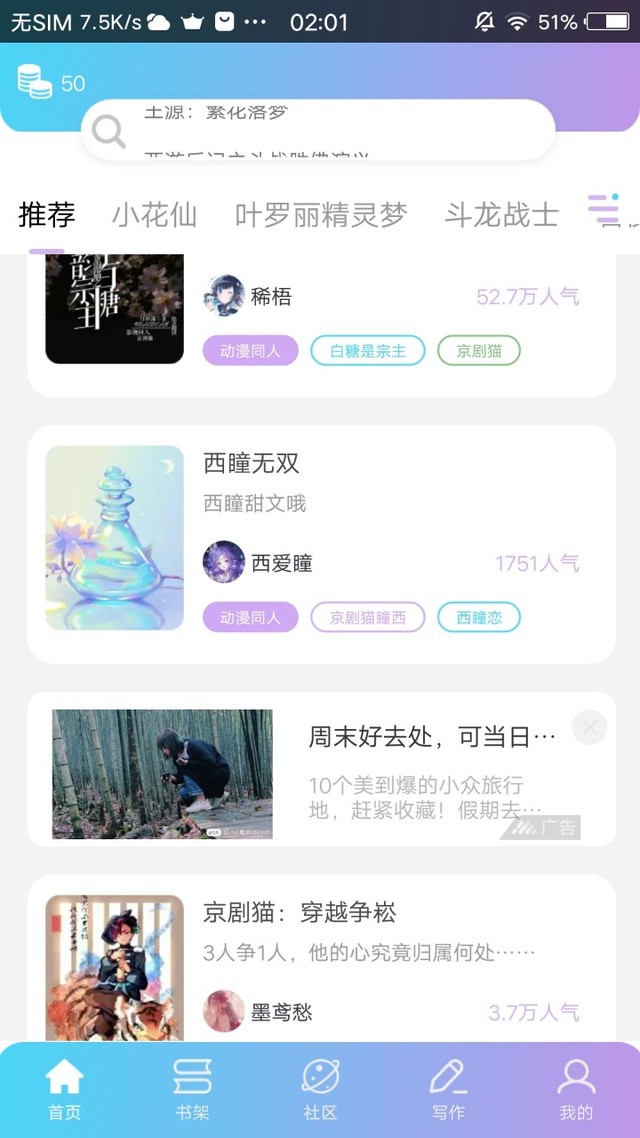This screenshot has width=640, height=1138.
Task: Select the 斗龙战士 tab
Action: pyautogui.click(x=501, y=215)
